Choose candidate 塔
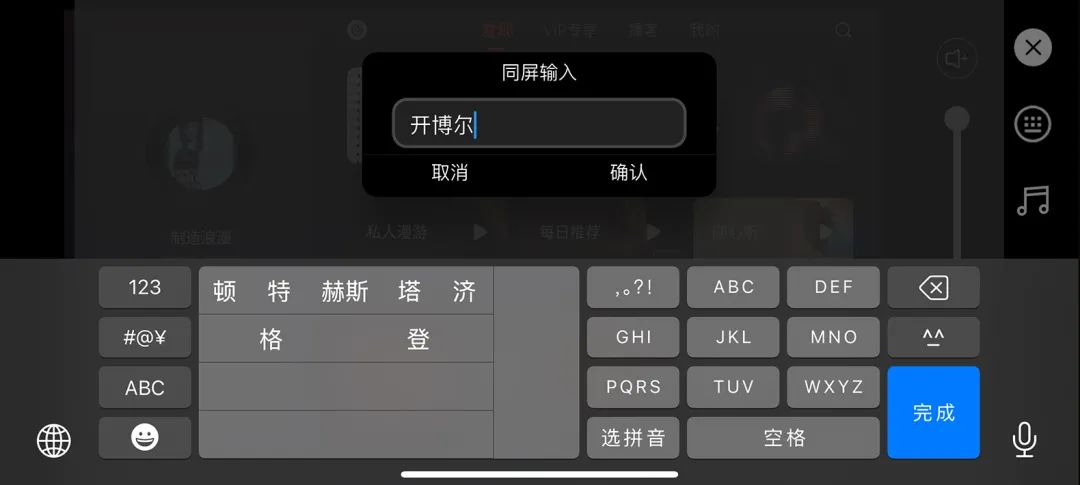The height and width of the screenshot is (485, 1080). tap(409, 292)
